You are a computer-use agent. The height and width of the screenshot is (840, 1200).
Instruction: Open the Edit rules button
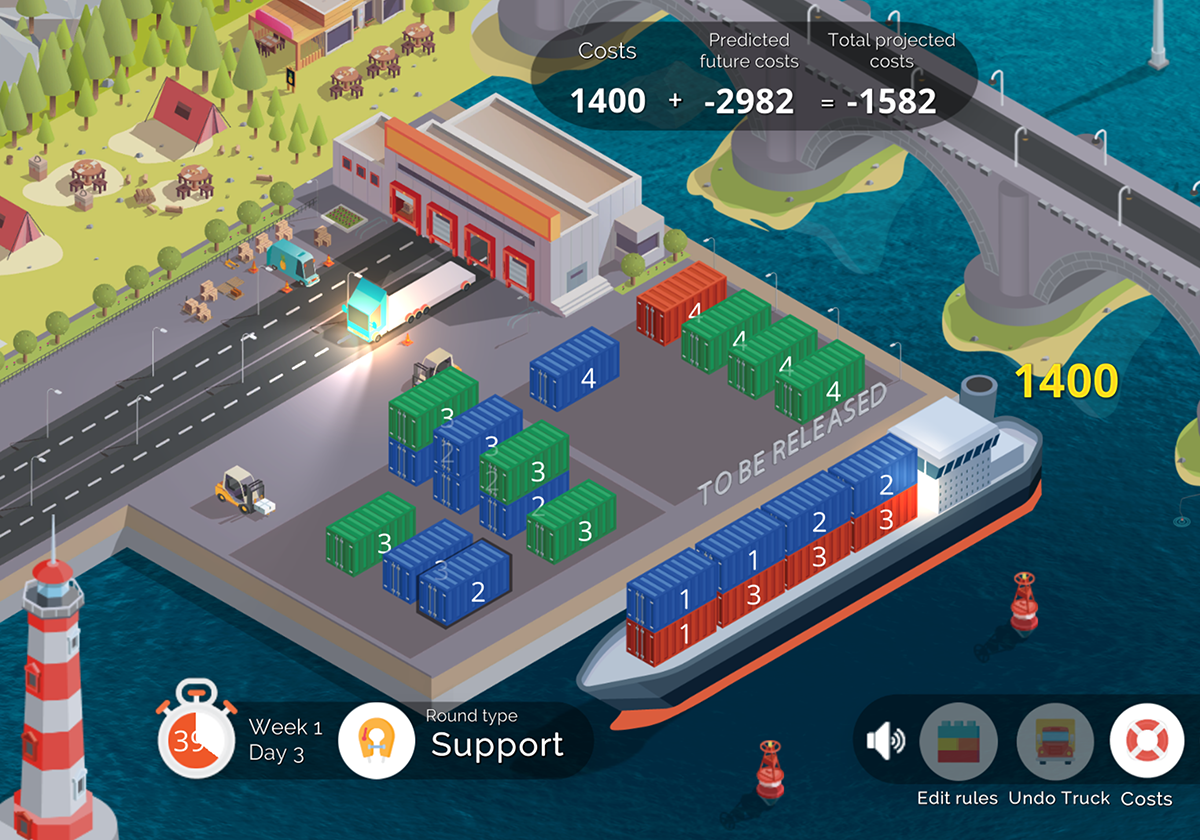(957, 742)
